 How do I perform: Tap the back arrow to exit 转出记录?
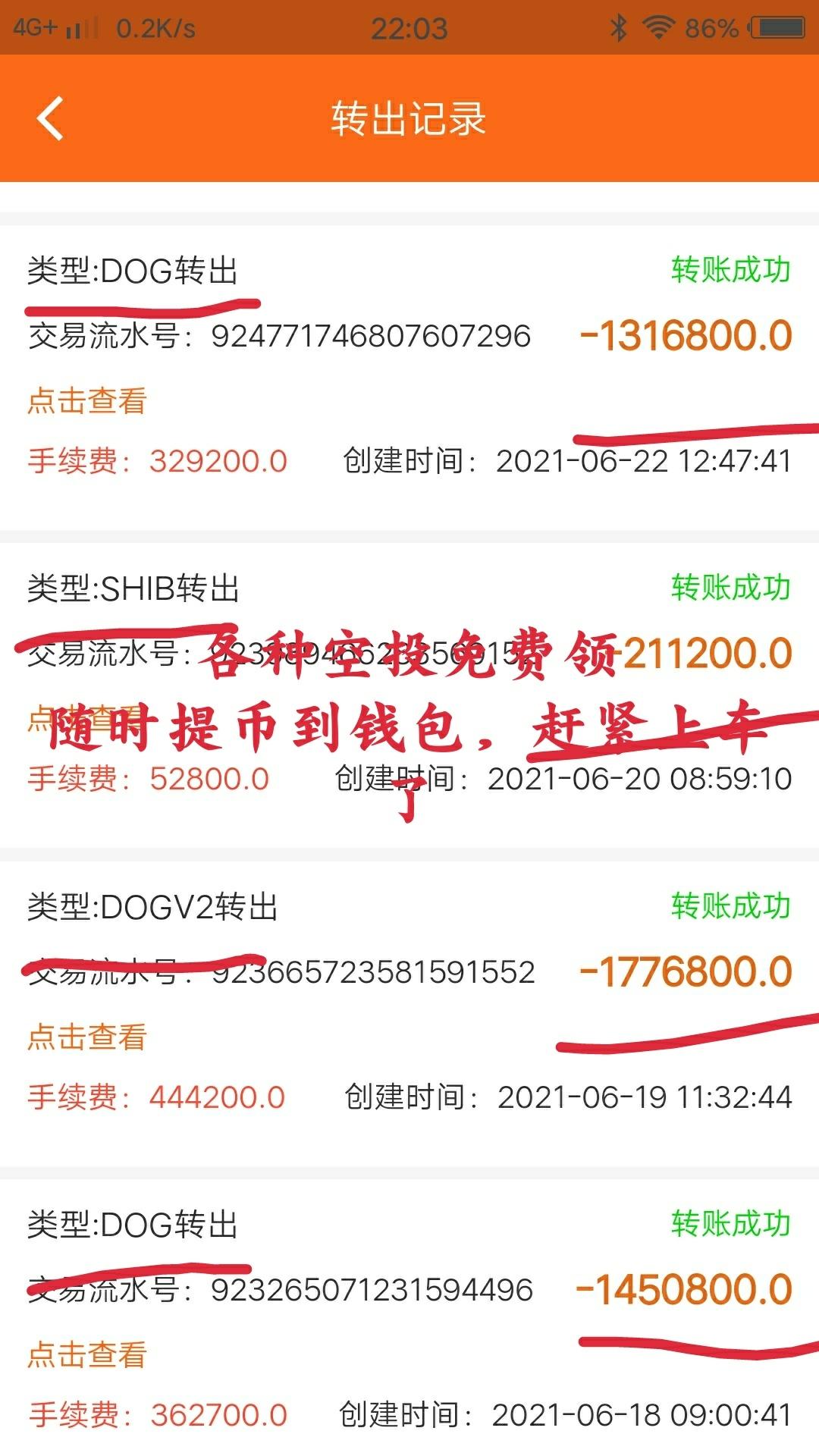tap(49, 119)
